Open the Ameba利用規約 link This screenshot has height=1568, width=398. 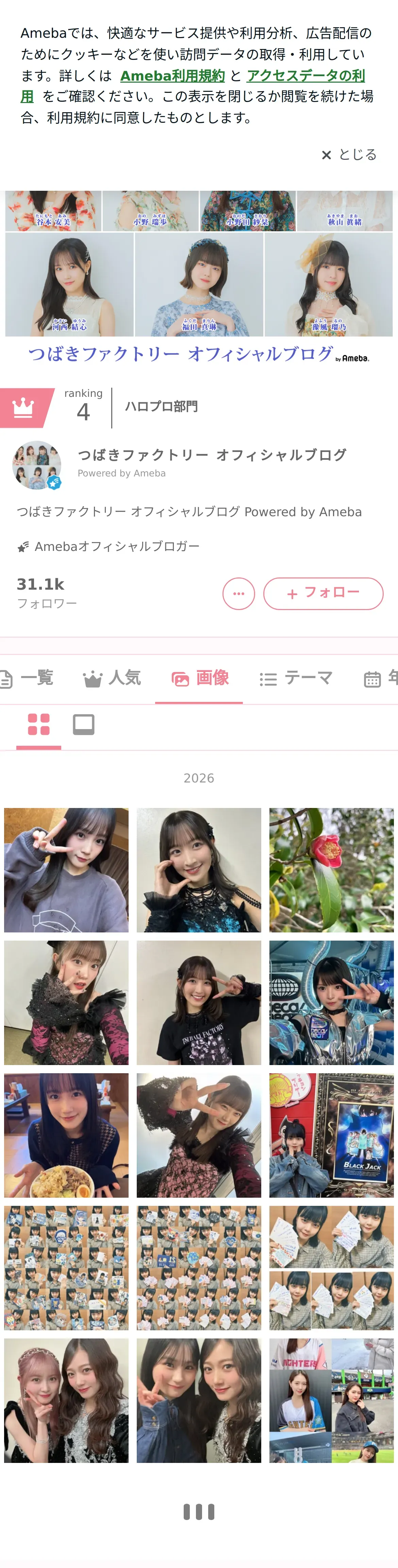[x=172, y=75]
